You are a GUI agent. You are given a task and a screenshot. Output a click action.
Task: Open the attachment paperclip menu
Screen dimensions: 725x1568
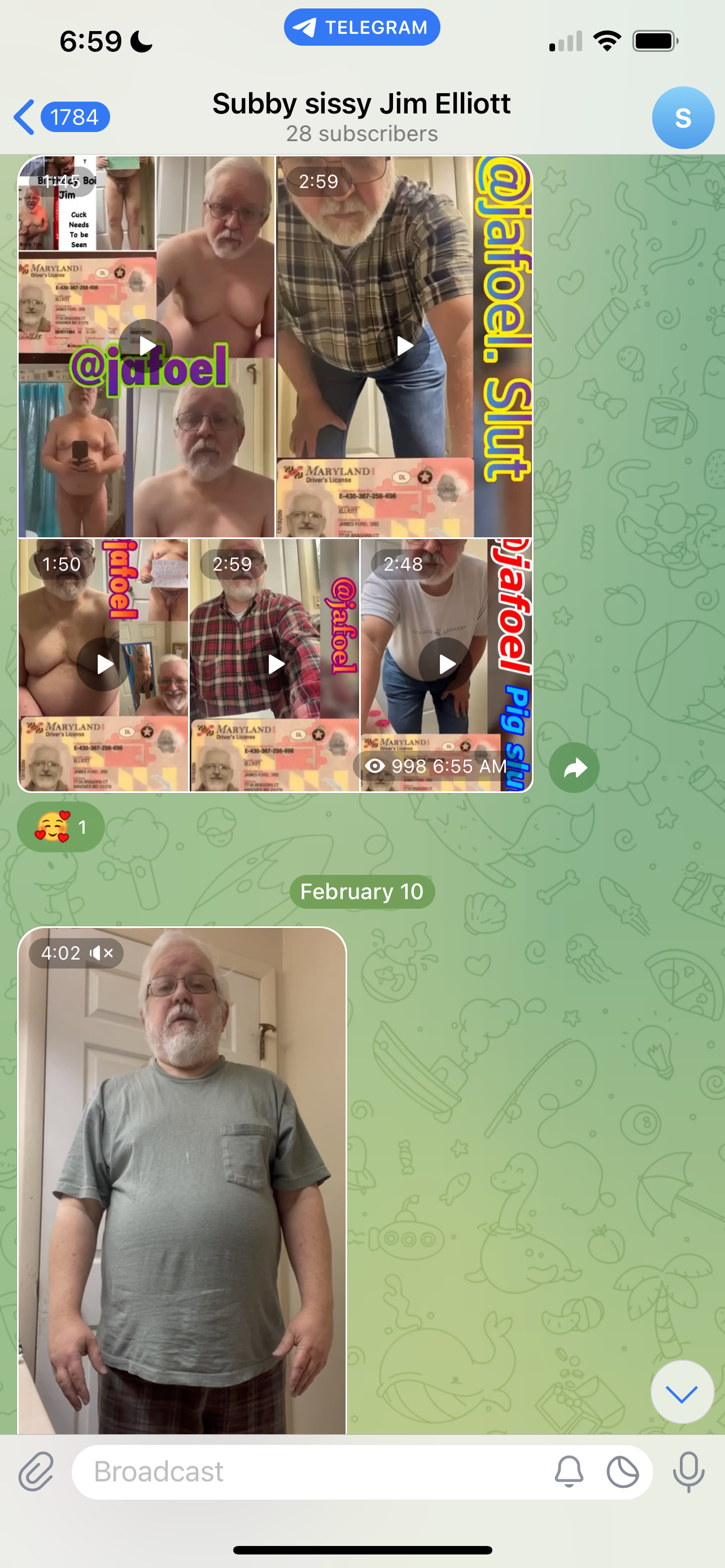pos(37,1472)
